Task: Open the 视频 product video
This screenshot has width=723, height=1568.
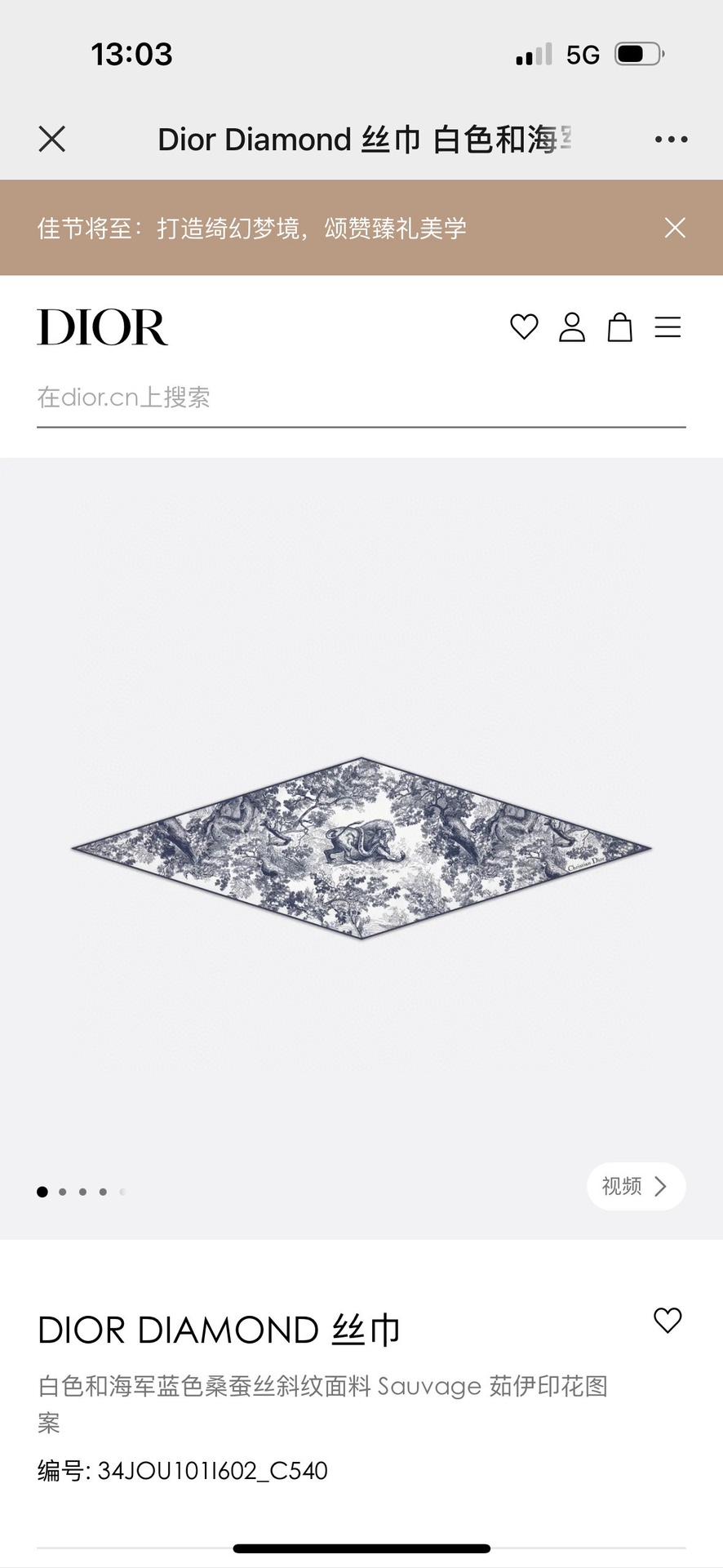Action: [x=636, y=1186]
